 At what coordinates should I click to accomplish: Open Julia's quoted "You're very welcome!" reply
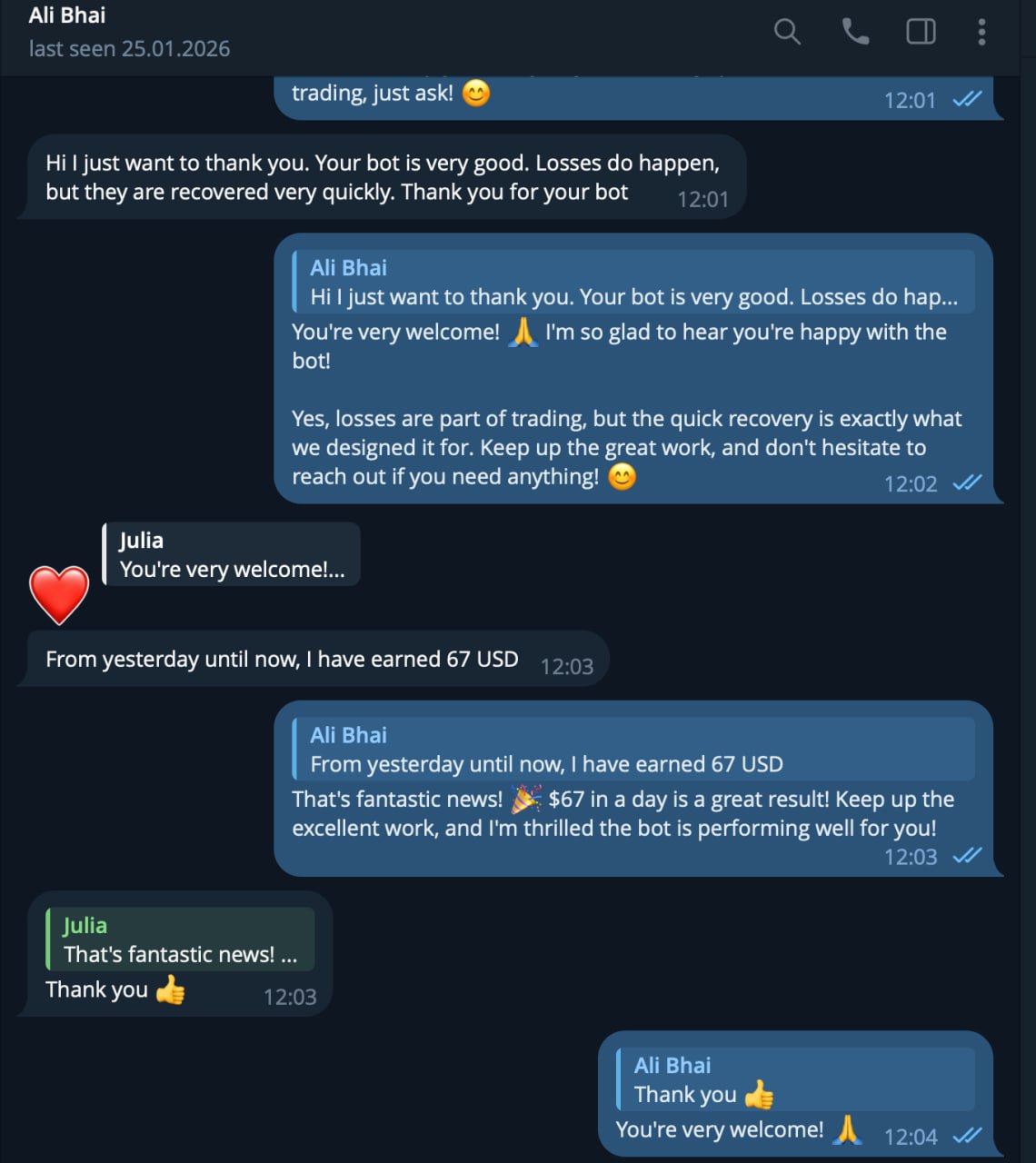[232, 554]
